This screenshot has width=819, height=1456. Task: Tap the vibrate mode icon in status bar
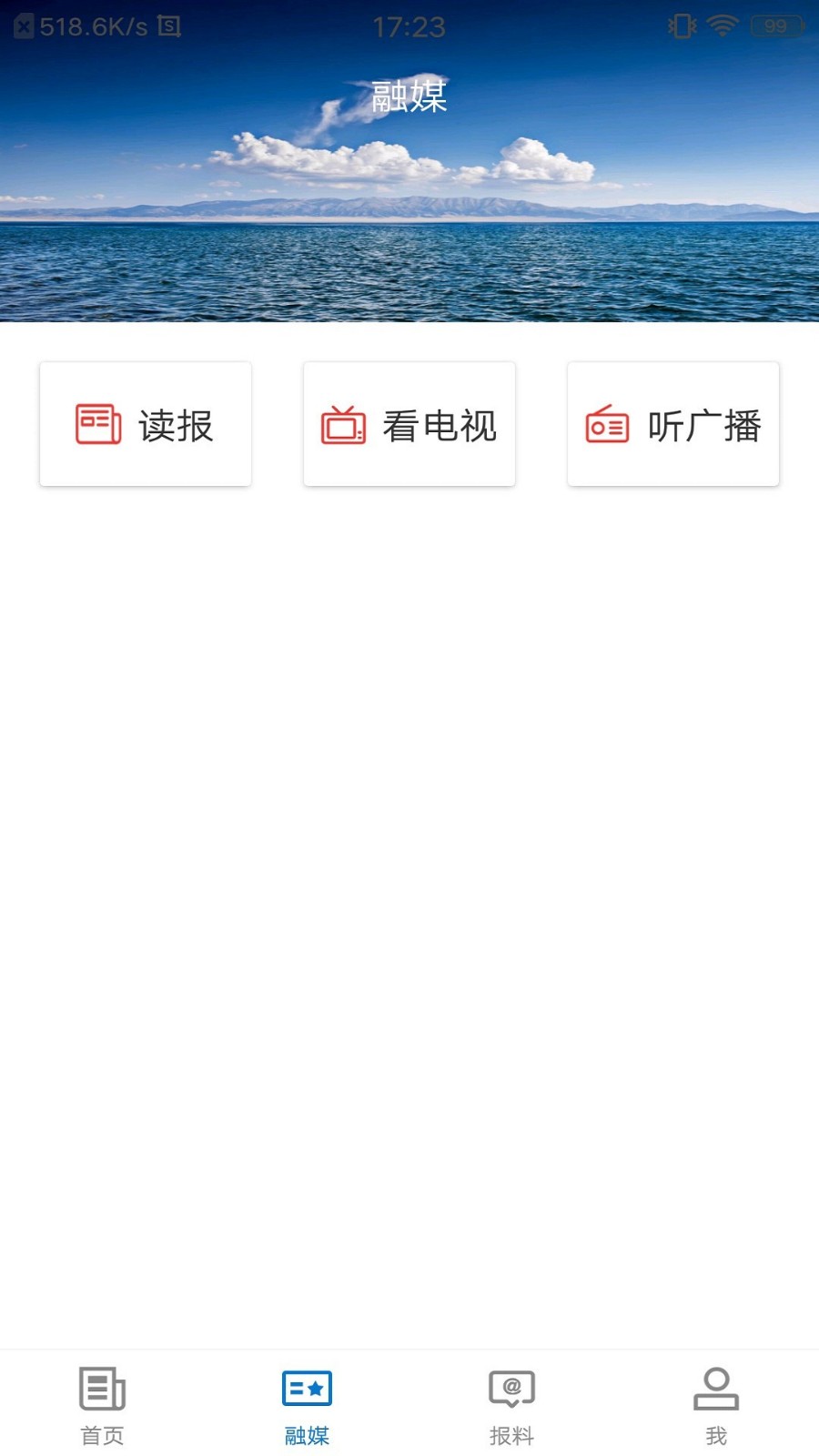(682, 25)
